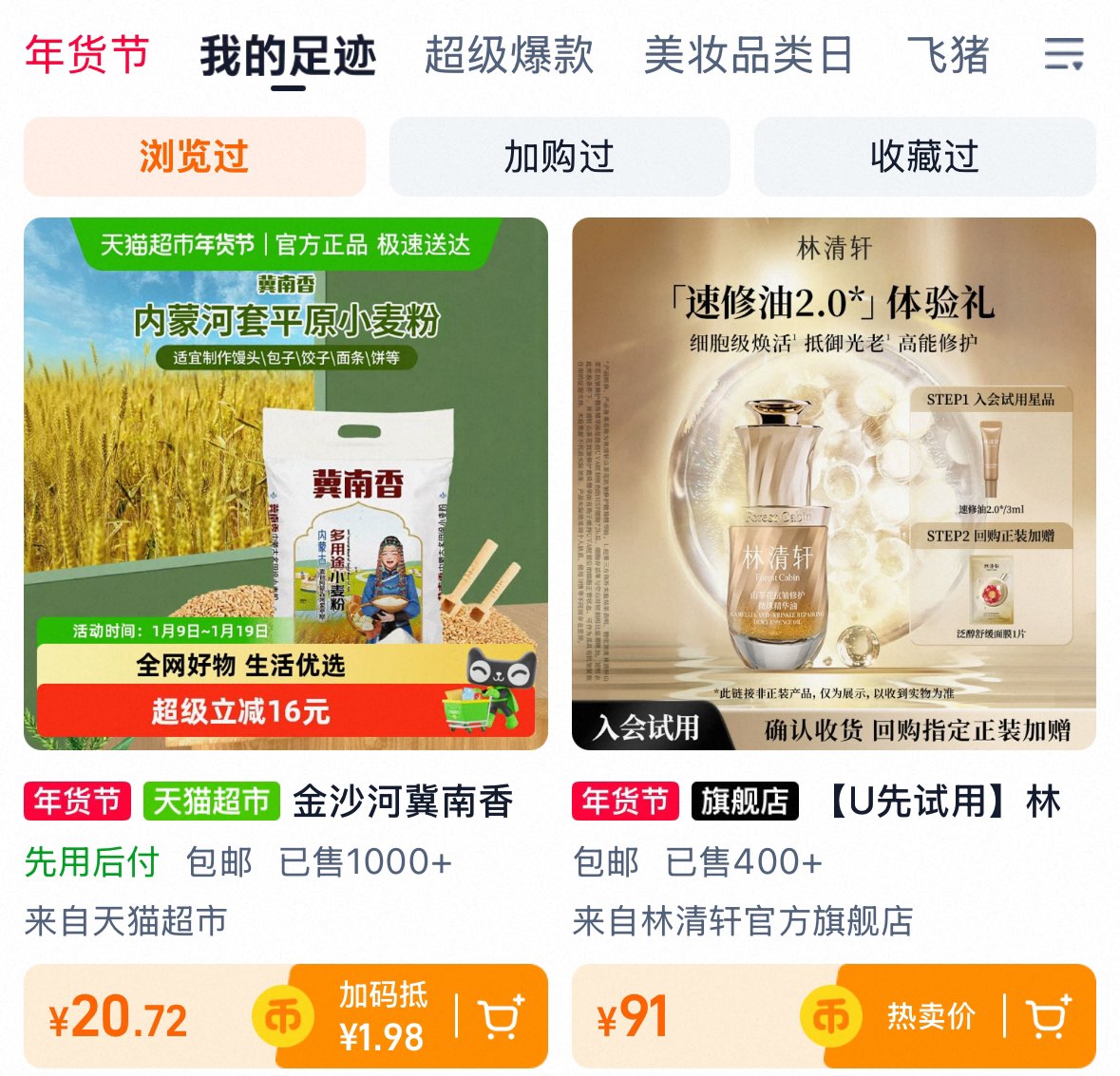The height and width of the screenshot is (1076, 1120).
Task: Switch to the 年货节 tab
Action: click(x=86, y=54)
